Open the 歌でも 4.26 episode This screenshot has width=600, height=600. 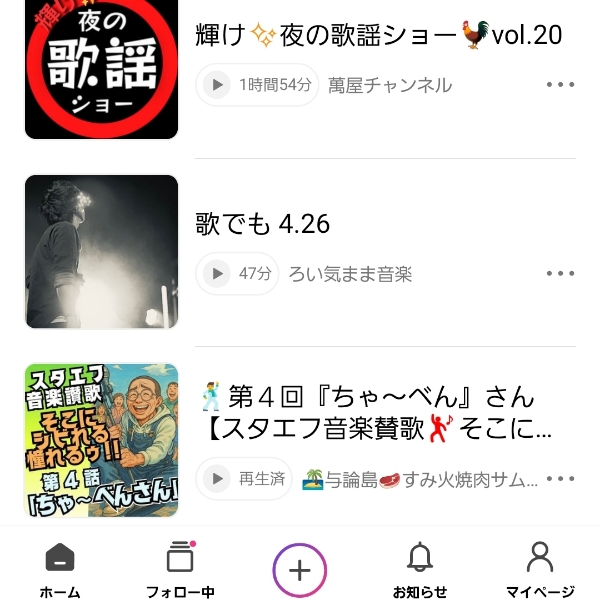(263, 223)
